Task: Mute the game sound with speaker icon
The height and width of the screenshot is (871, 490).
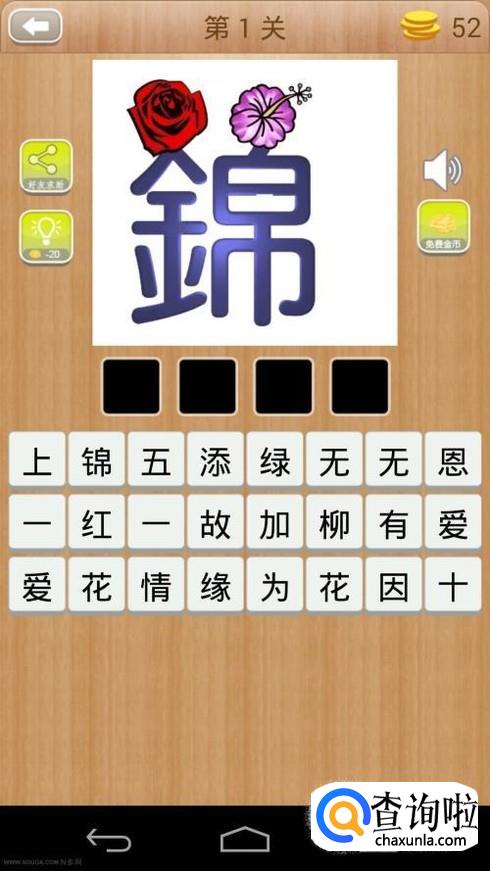Action: click(x=442, y=170)
